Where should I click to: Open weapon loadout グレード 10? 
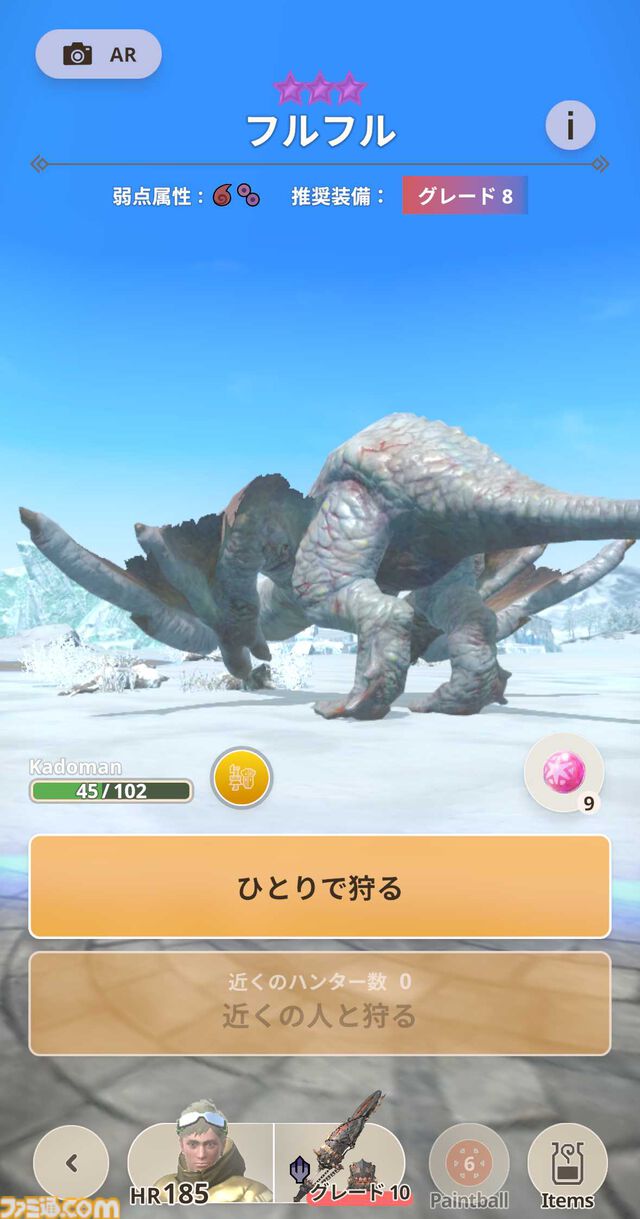pyautogui.click(x=340, y=1162)
